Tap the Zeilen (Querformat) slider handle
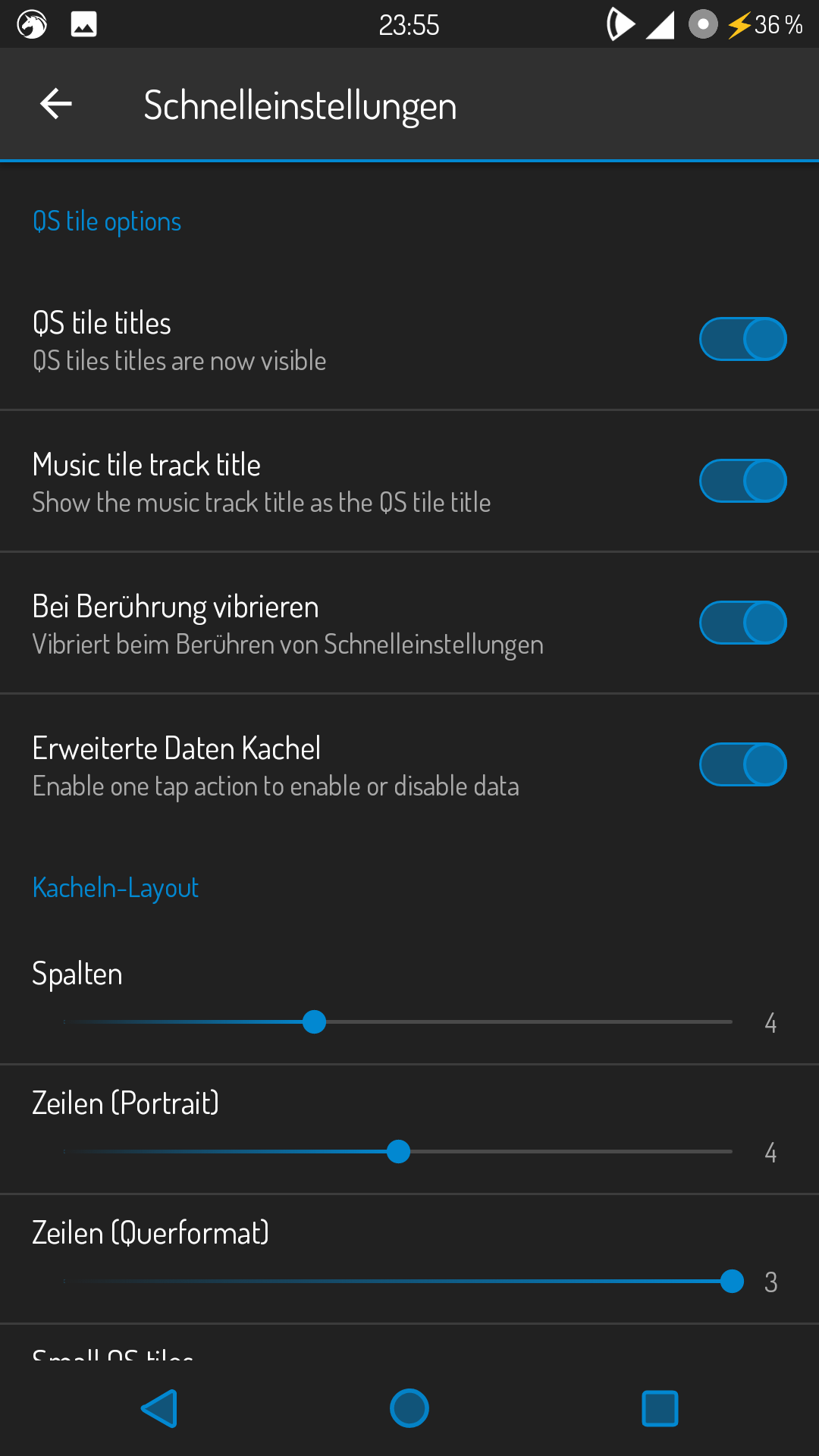Screen dimensions: 819x1456 pos(732,1282)
